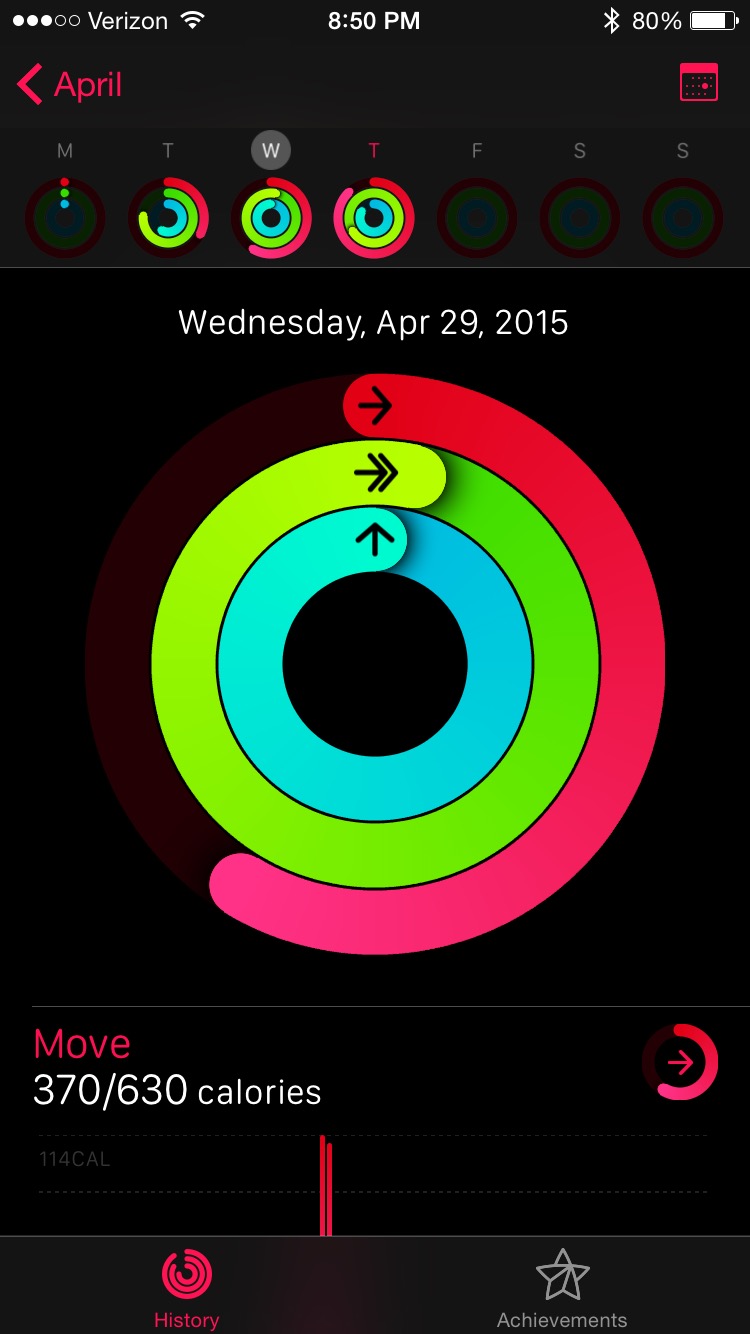Open the calendar icon for today
This screenshot has height=1334, width=750.
[698, 84]
